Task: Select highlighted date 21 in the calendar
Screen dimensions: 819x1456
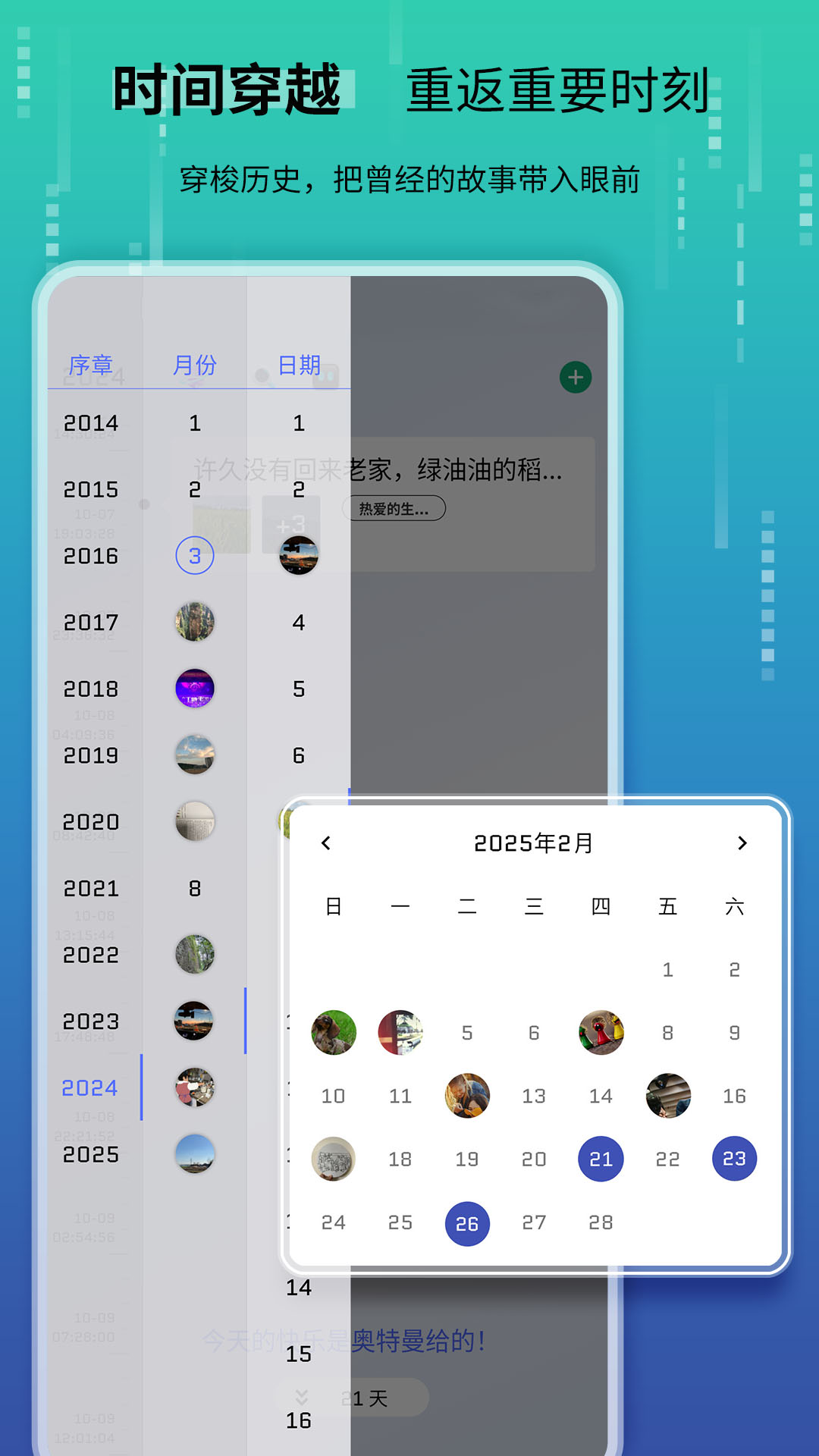Action: [601, 1159]
